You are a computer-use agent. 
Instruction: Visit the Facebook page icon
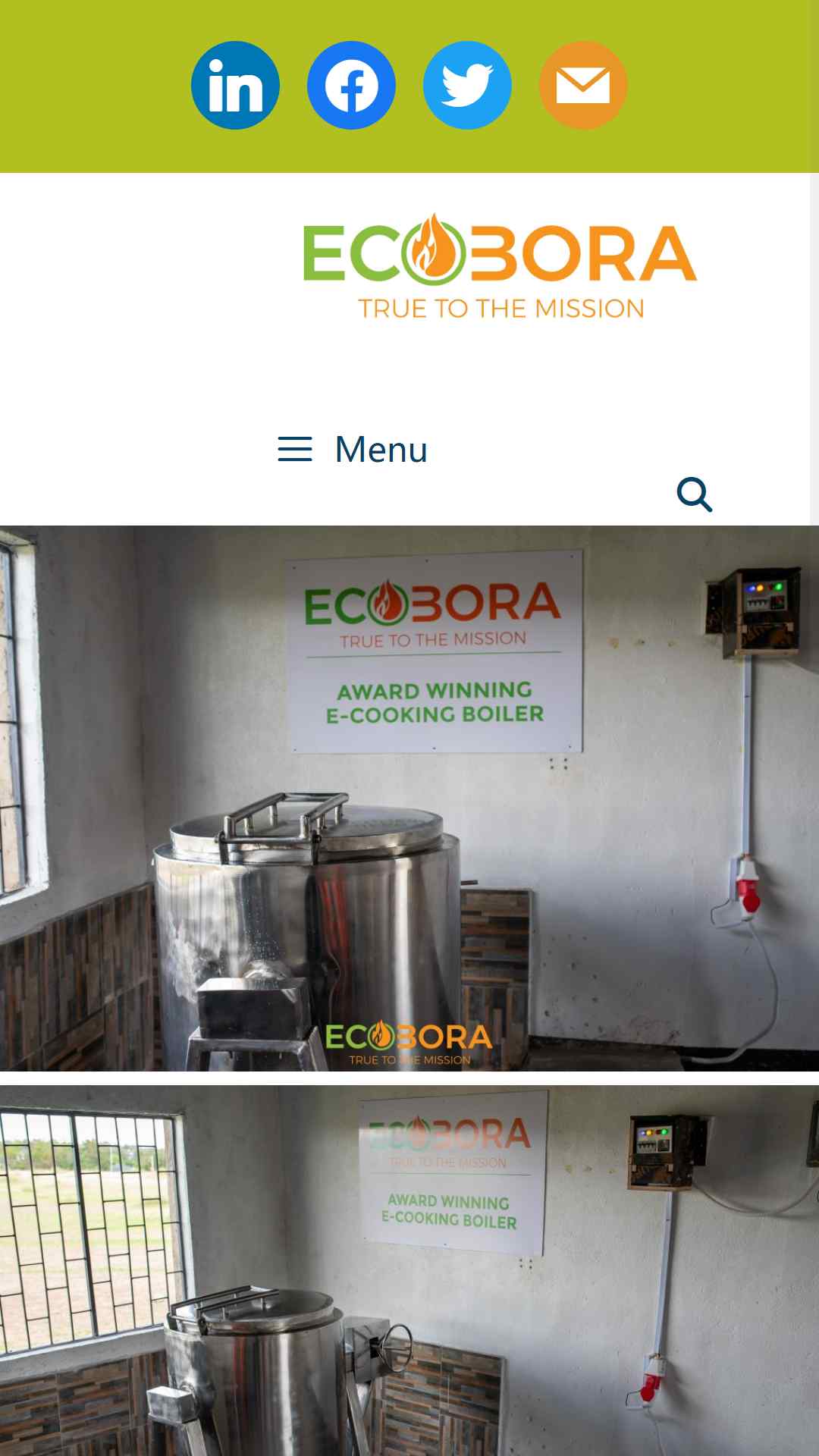(351, 85)
